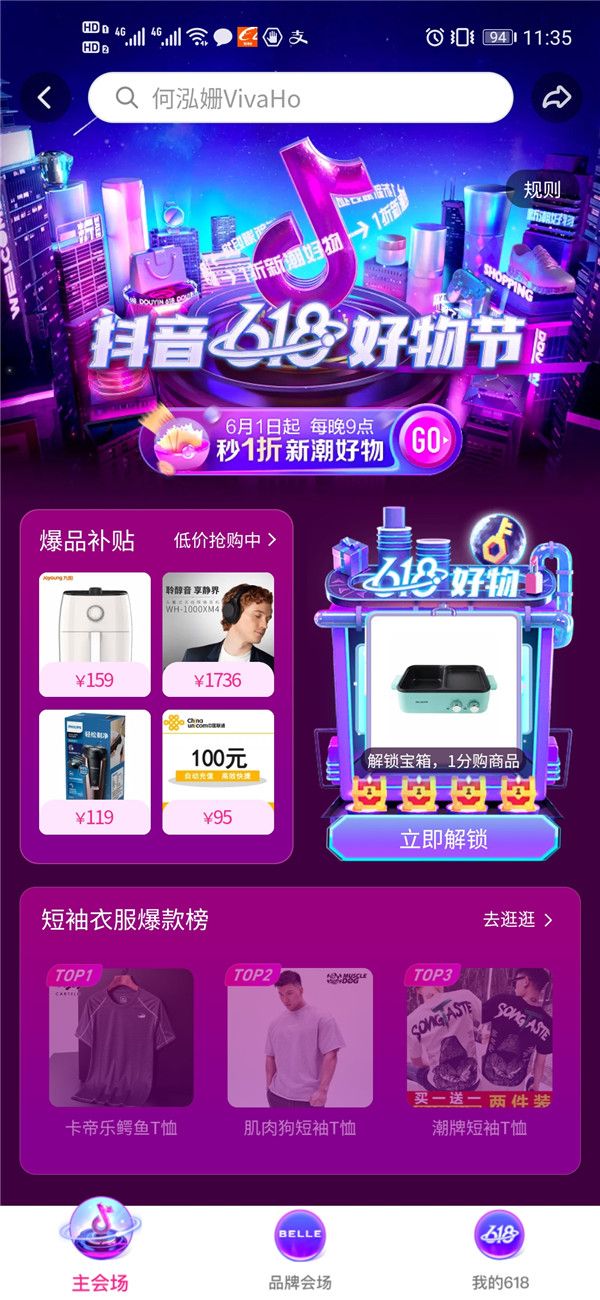Open the TOP3 潮牌短袖T恤 item

(479, 1040)
